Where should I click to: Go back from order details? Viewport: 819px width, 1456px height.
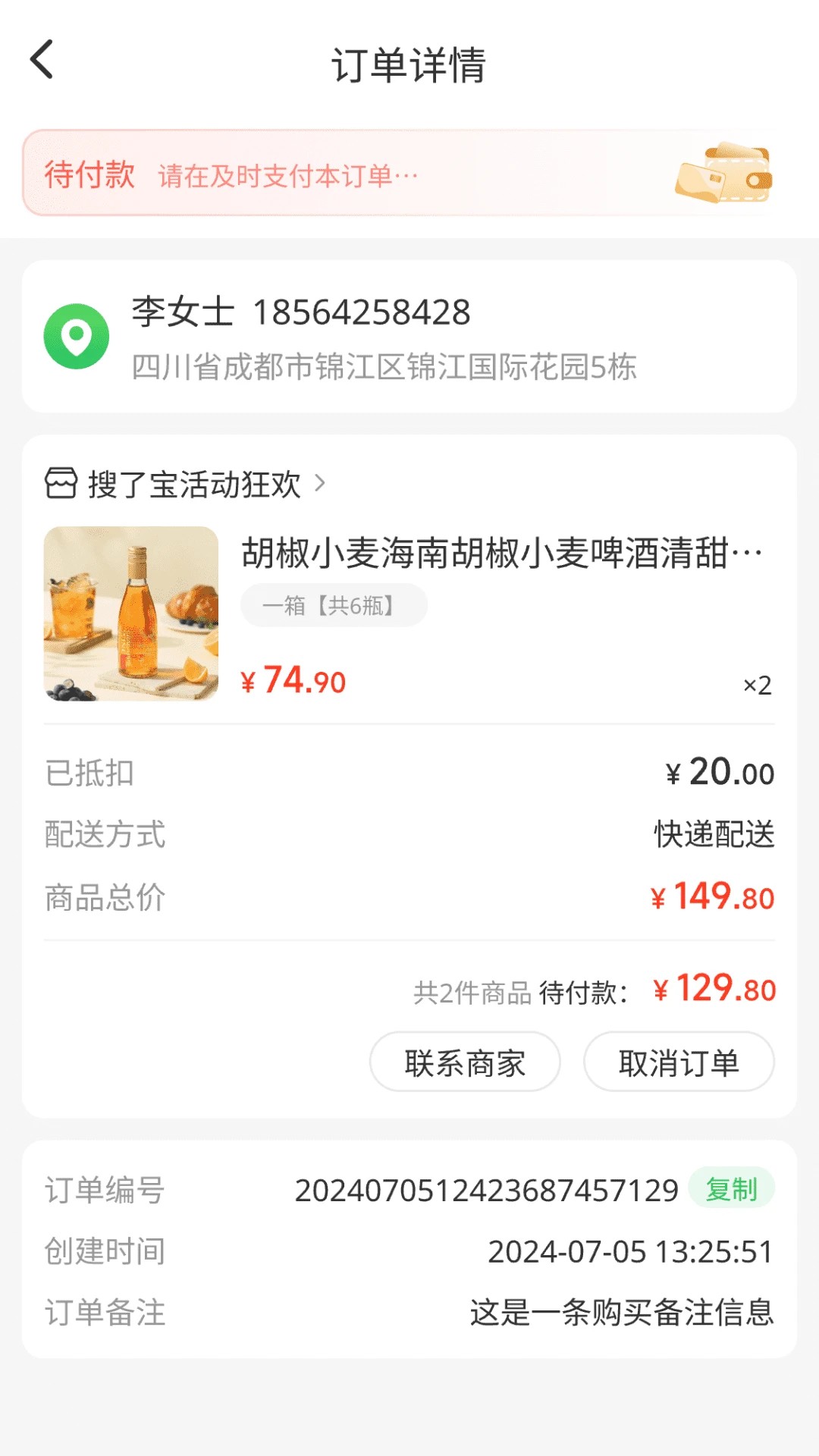(42, 60)
